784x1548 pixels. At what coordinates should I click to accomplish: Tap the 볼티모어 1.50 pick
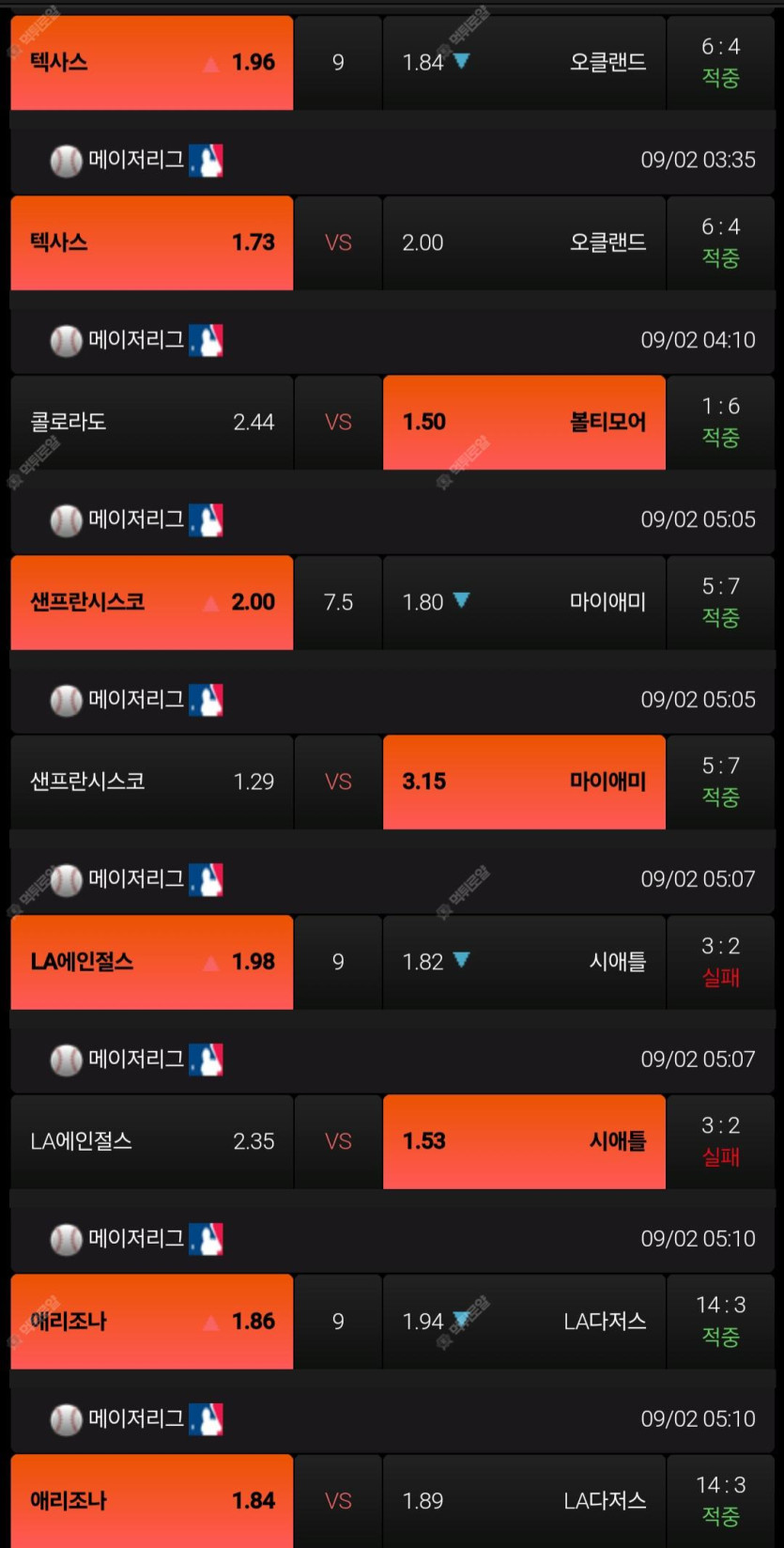[524, 422]
